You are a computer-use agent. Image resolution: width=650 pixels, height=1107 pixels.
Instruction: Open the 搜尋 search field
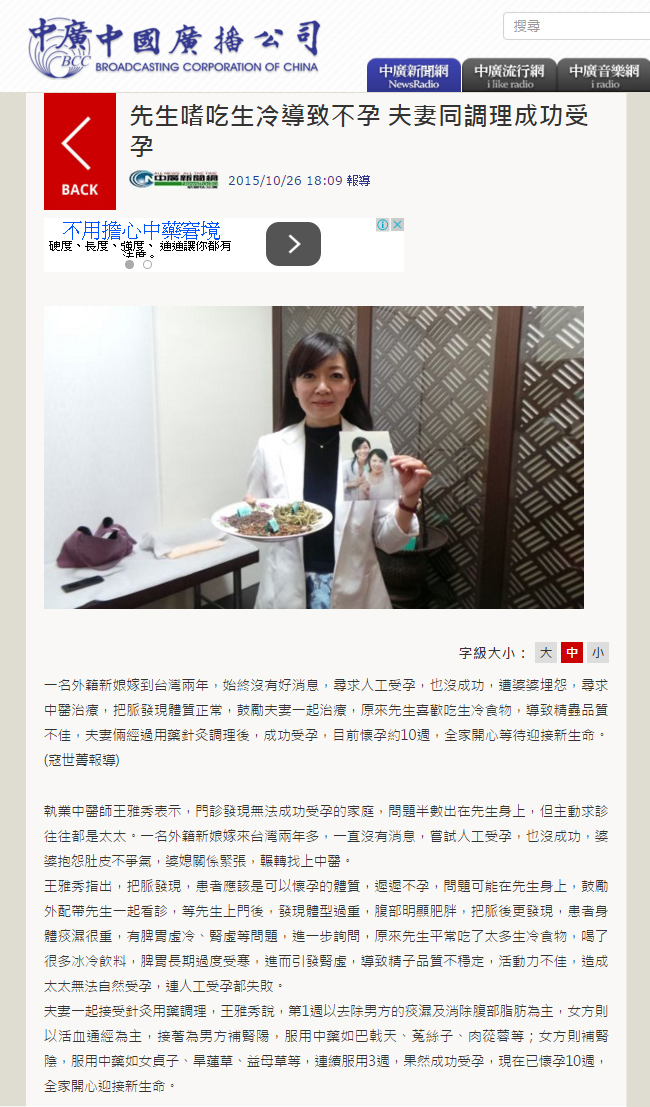[575, 26]
